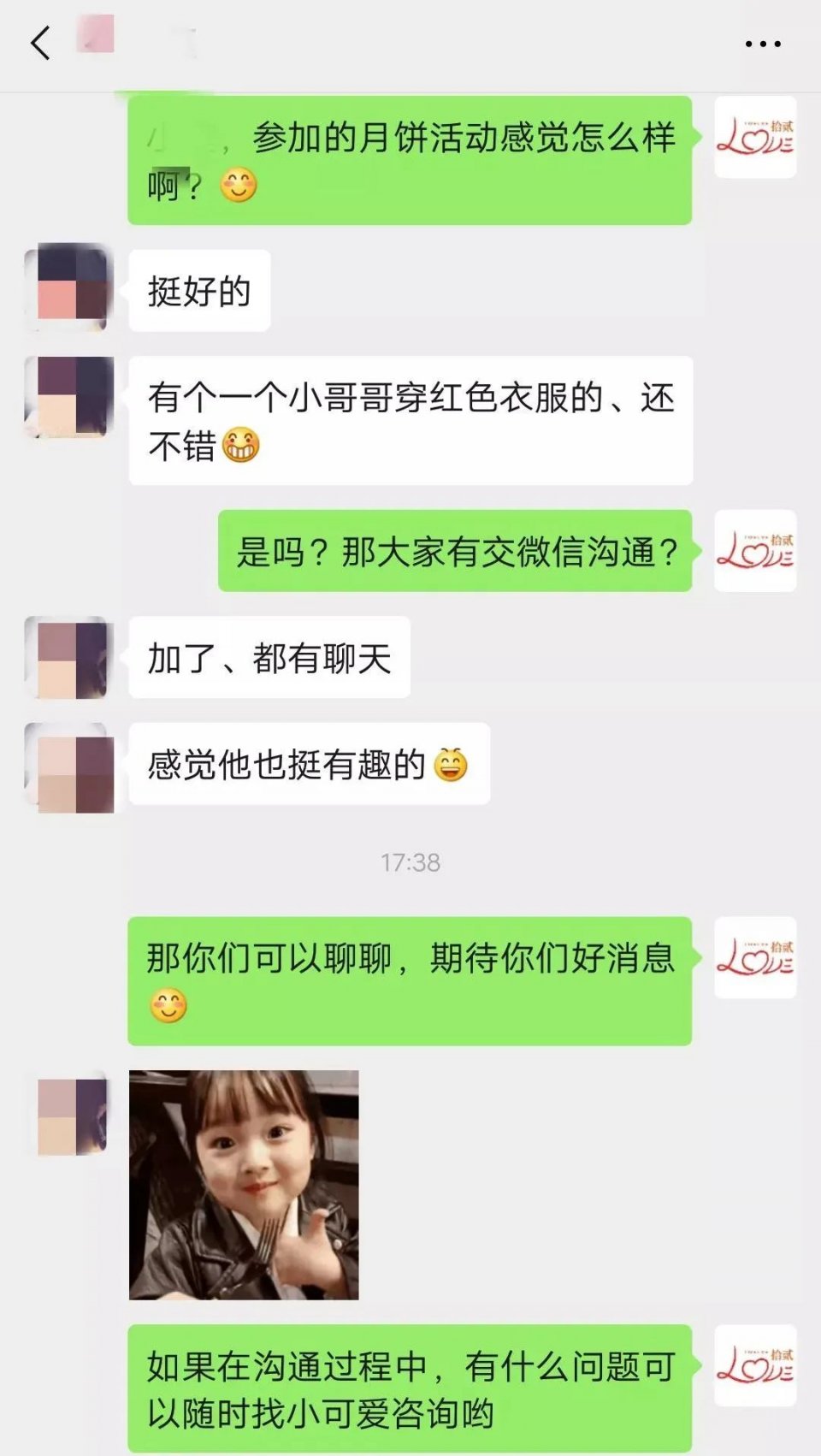
Task: Tap the LOVE avatar beside 是吗？那大家有交微信沟通？
Action: [754, 551]
